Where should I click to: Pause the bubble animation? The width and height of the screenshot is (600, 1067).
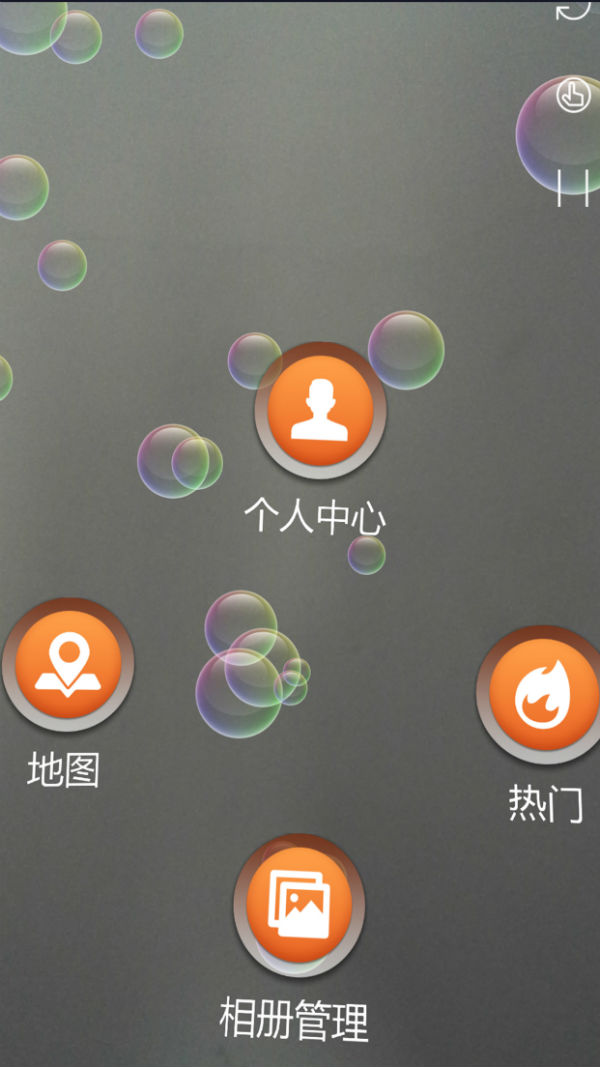(x=573, y=188)
